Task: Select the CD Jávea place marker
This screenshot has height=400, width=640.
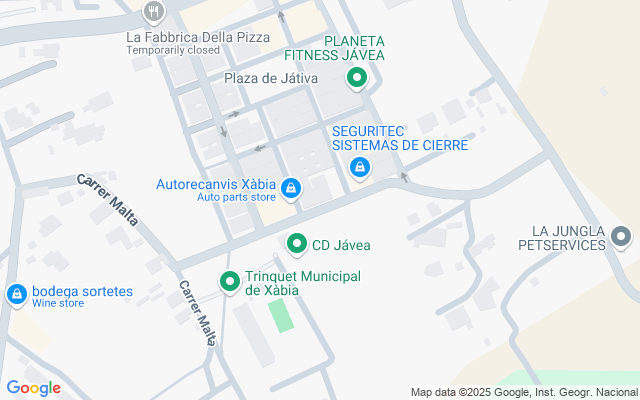Action: 297,243
